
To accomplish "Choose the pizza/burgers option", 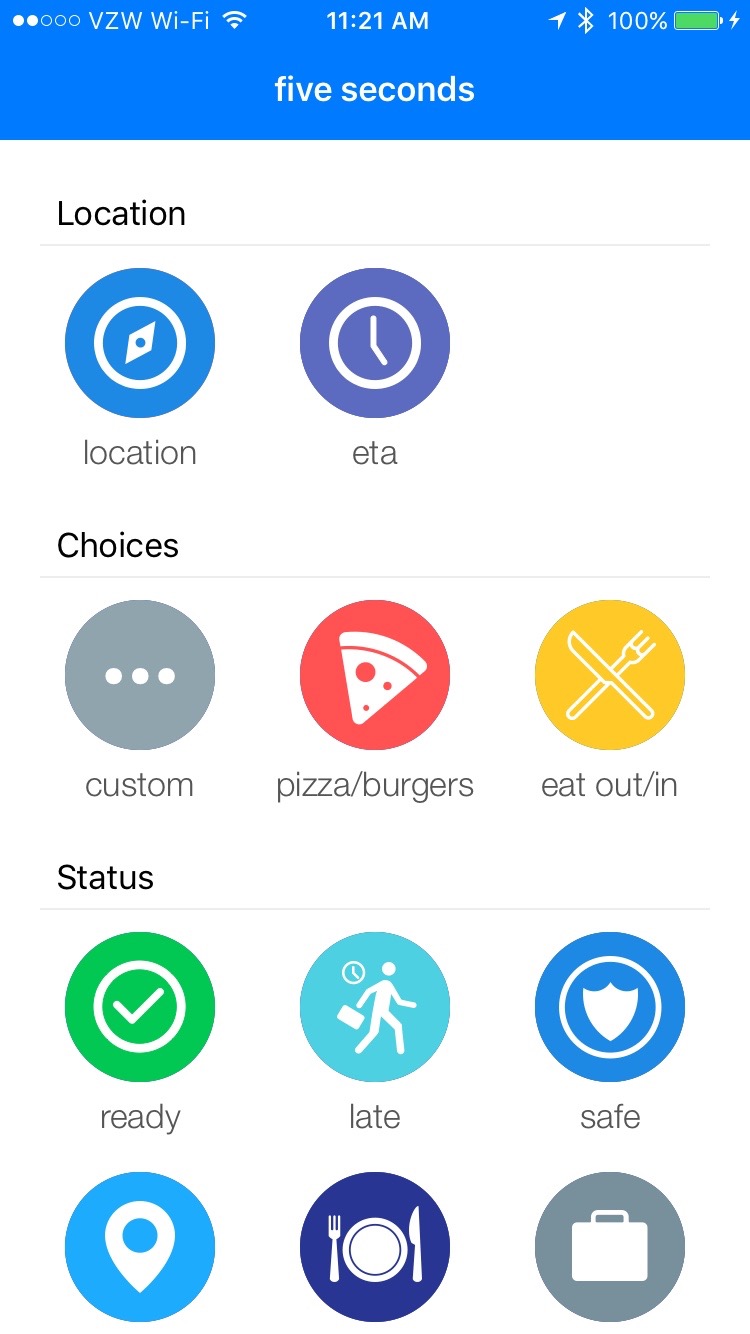I will coord(375,675).
